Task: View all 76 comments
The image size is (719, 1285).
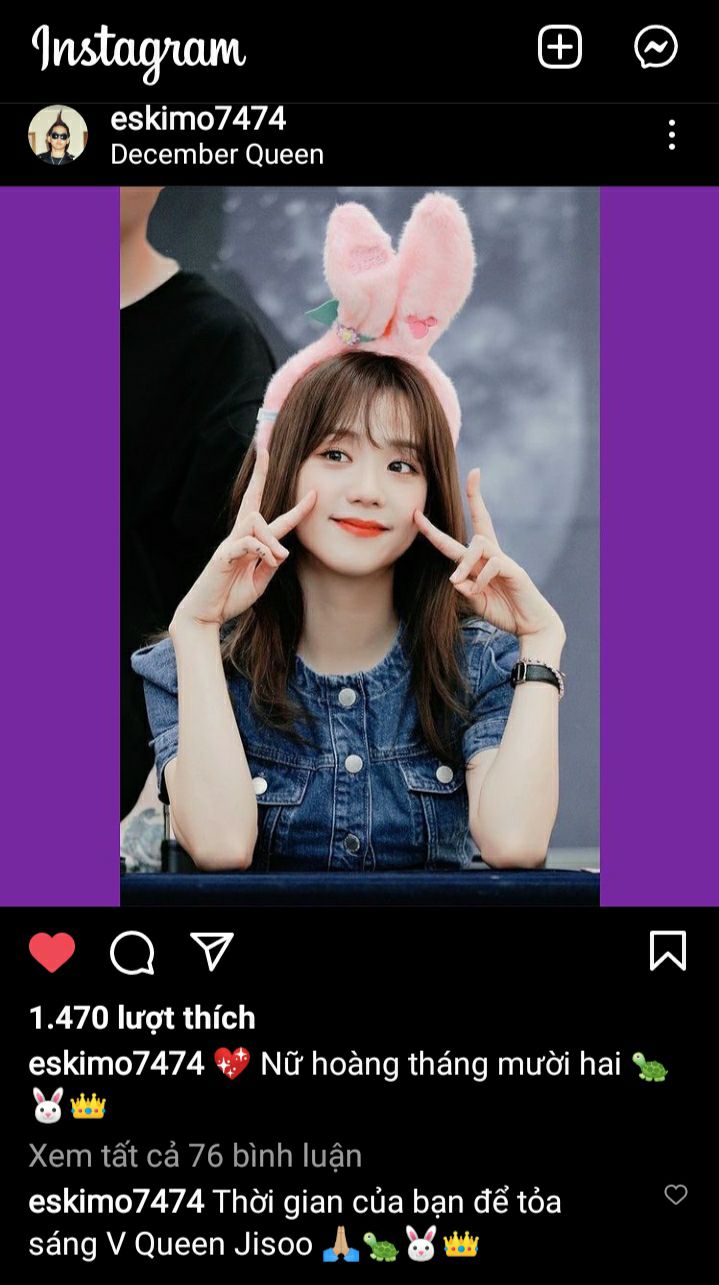Action: pos(195,1156)
